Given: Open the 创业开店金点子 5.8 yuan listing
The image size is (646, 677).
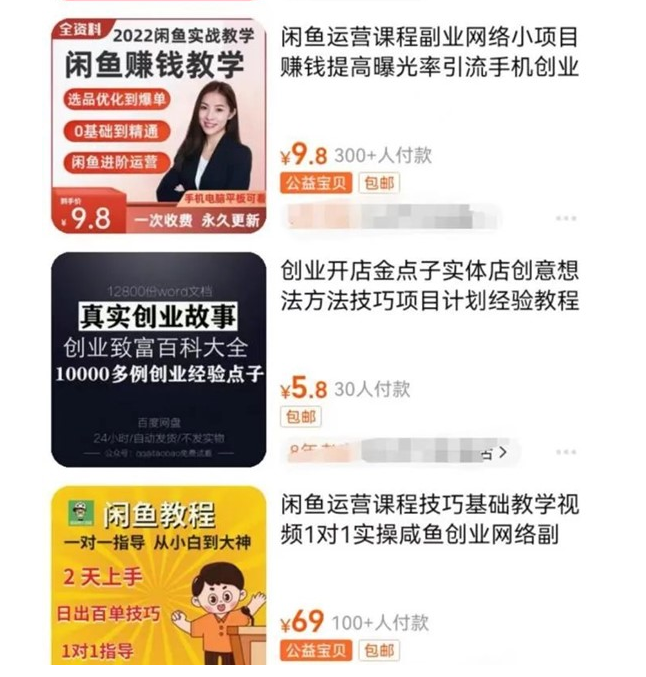Looking at the screenshot, I should pyautogui.click(x=430, y=286).
